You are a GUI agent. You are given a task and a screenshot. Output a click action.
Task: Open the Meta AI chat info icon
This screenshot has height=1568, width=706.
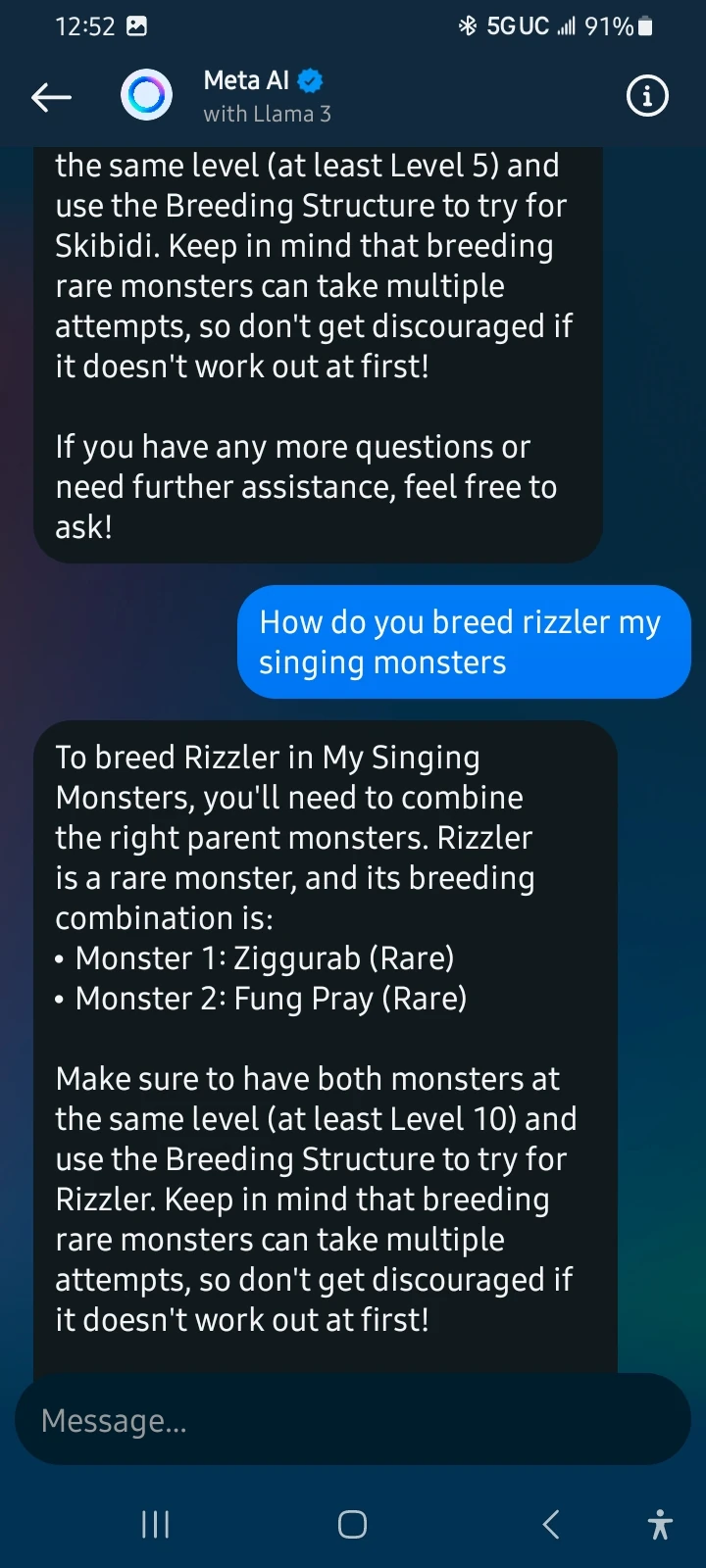(647, 96)
